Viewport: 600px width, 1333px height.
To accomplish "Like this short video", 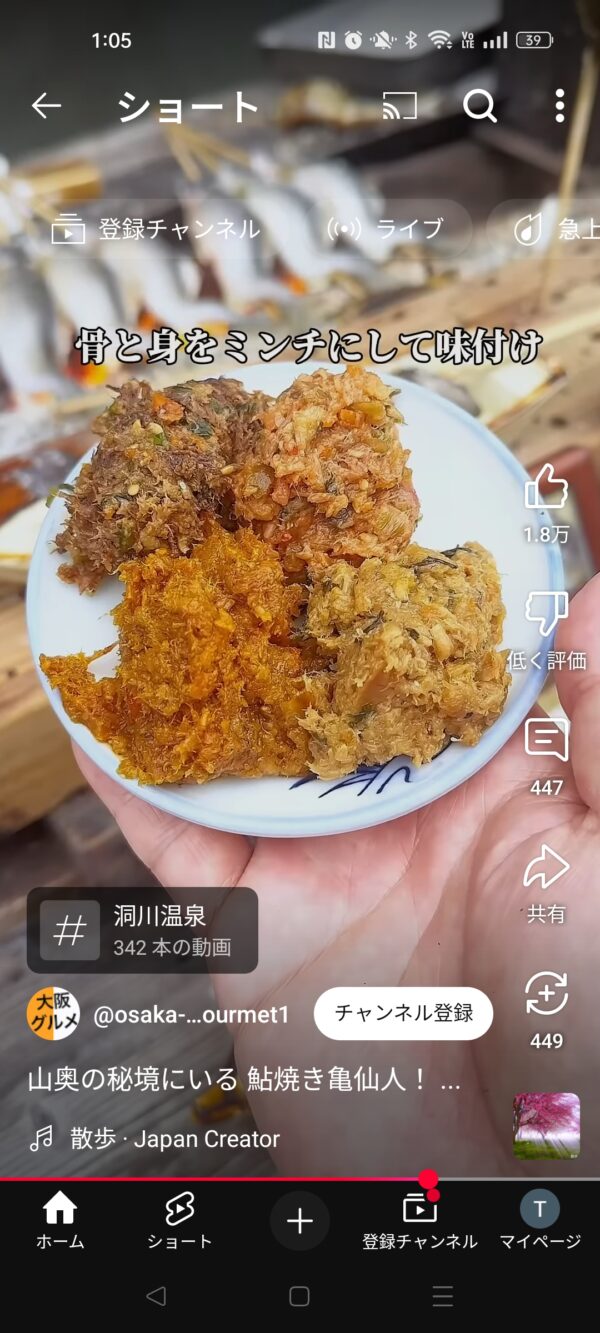I will pos(546,490).
